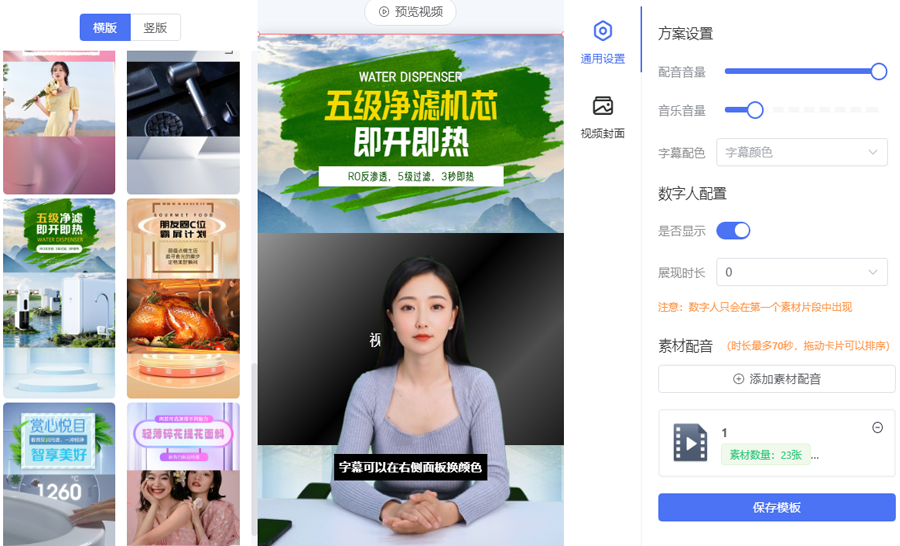Open the 视频封面 section
Image resolution: width=900 pixels, height=546 pixels.
click(x=602, y=116)
